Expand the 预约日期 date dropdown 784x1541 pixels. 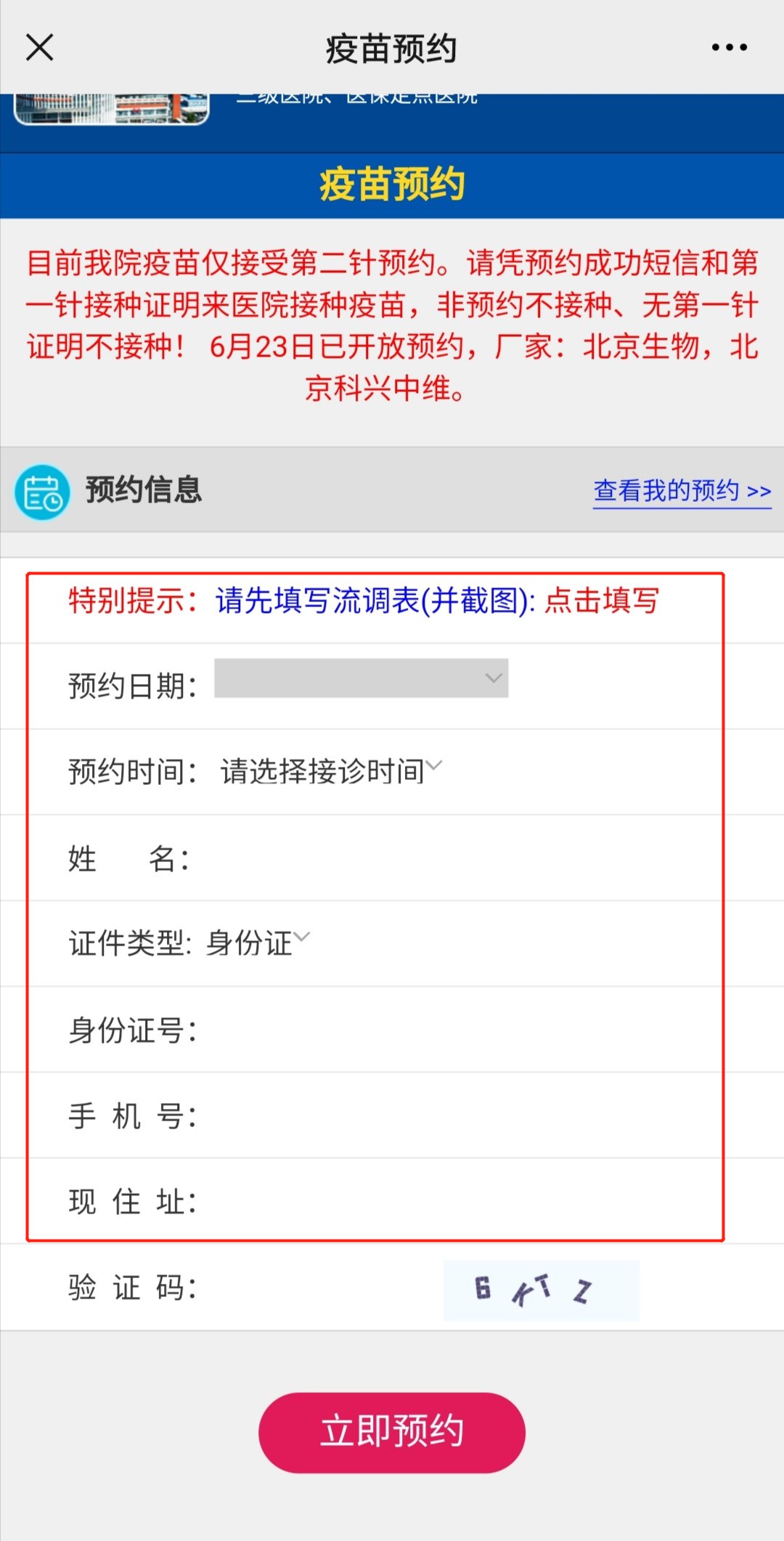click(361, 678)
